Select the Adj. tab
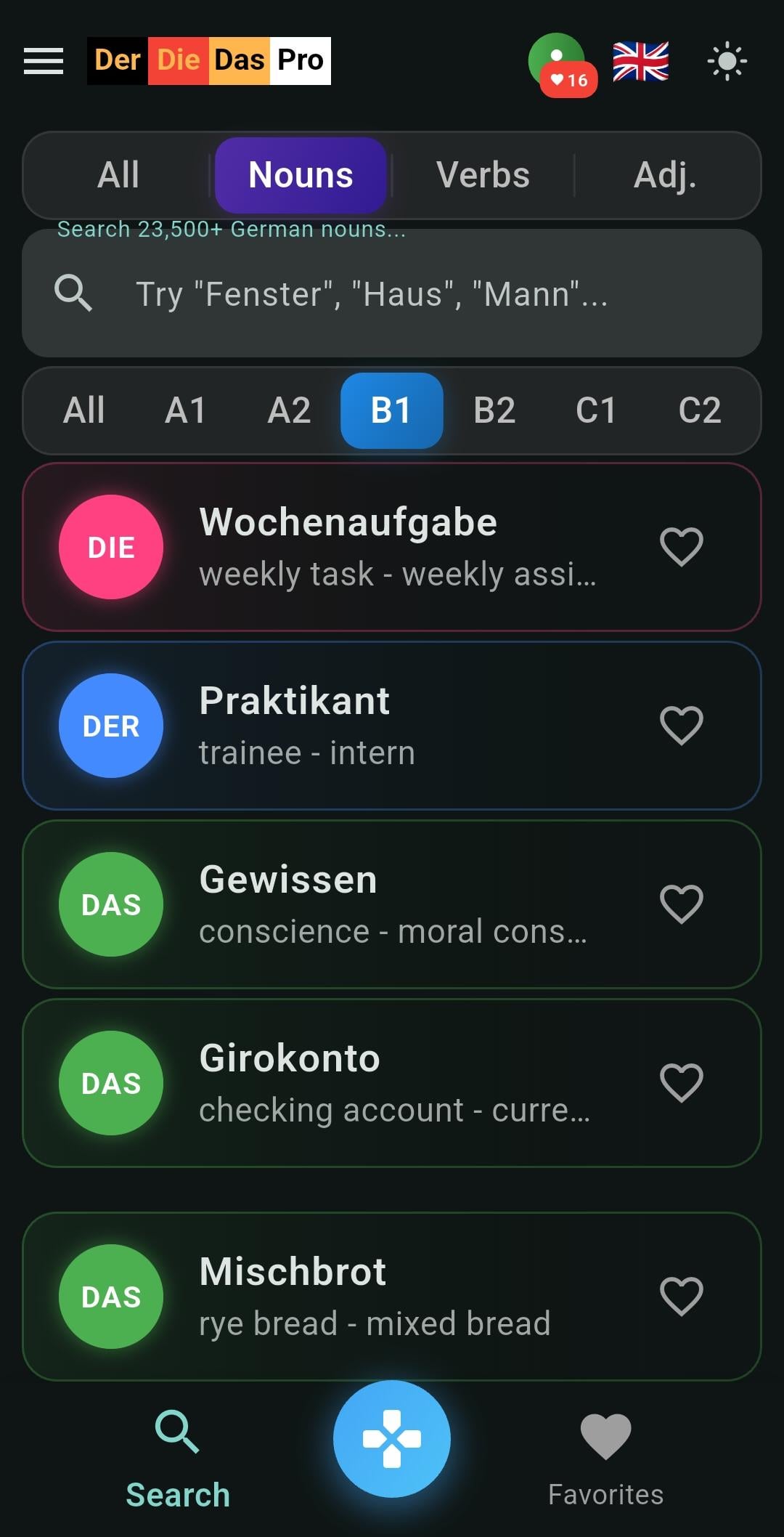The image size is (784, 1537). pyautogui.click(x=665, y=175)
